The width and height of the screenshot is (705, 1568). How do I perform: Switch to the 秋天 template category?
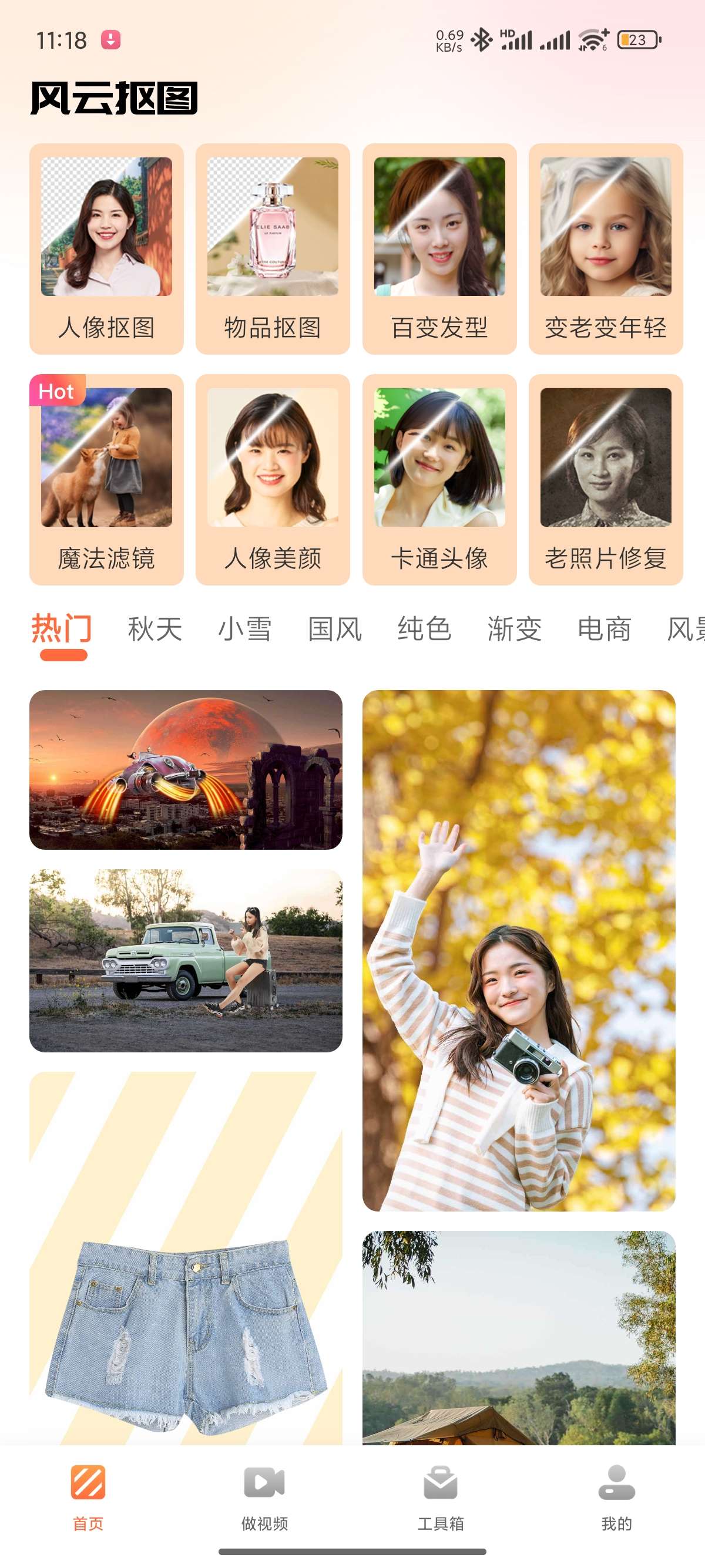(x=155, y=629)
